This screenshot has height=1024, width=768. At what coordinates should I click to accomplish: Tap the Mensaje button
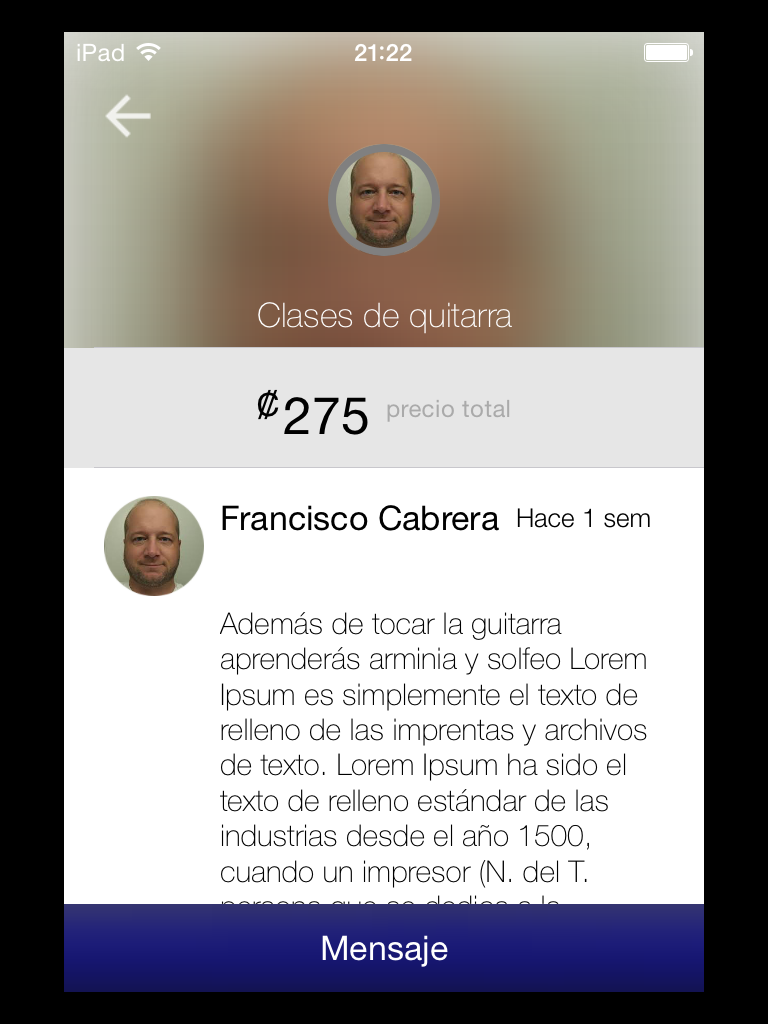pyautogui.click(x=384, y=948)
